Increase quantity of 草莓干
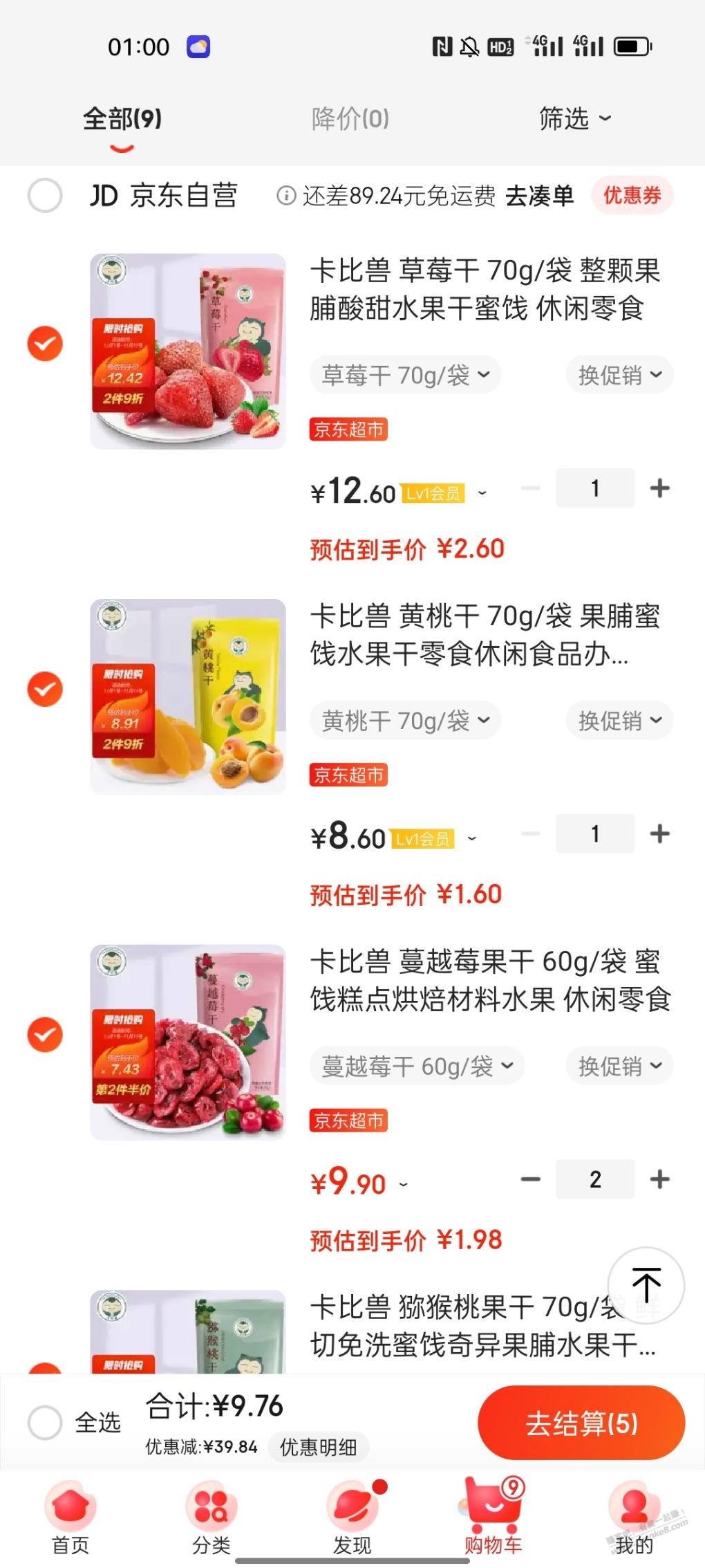 (x=659, y=488)
